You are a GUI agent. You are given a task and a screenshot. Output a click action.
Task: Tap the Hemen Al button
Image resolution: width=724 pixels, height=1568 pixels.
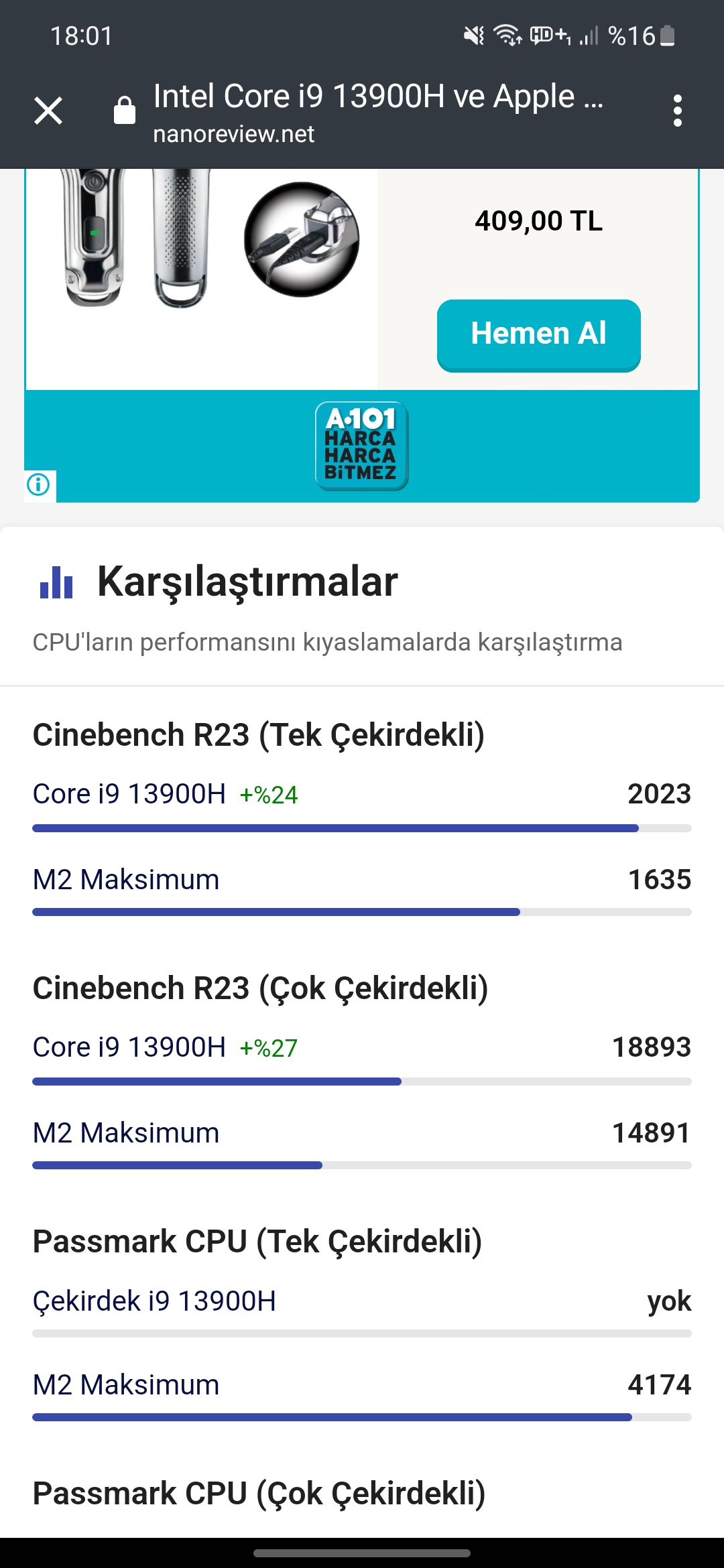pos(538,334)
